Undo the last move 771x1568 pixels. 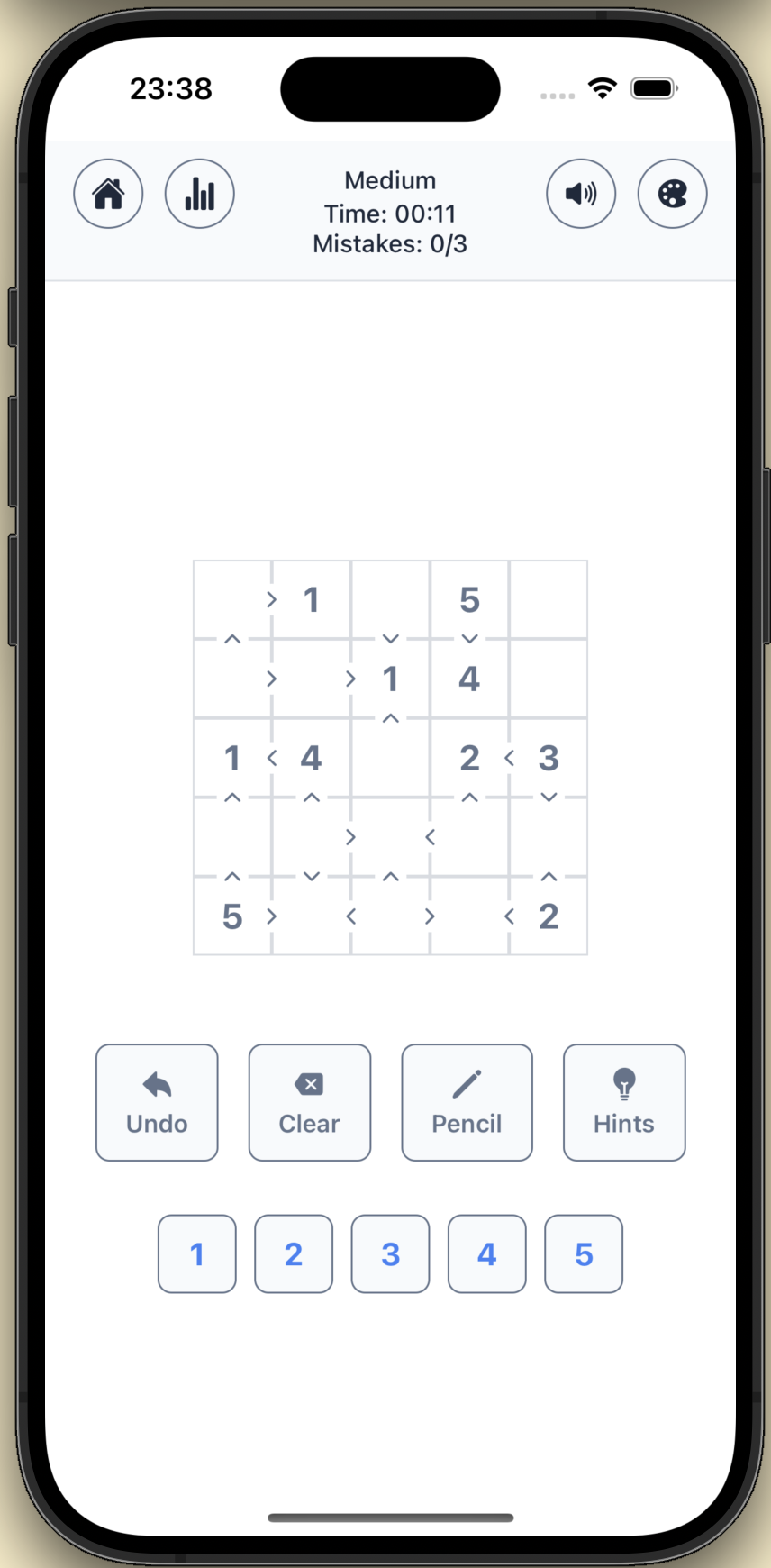tap(157, 1102)
